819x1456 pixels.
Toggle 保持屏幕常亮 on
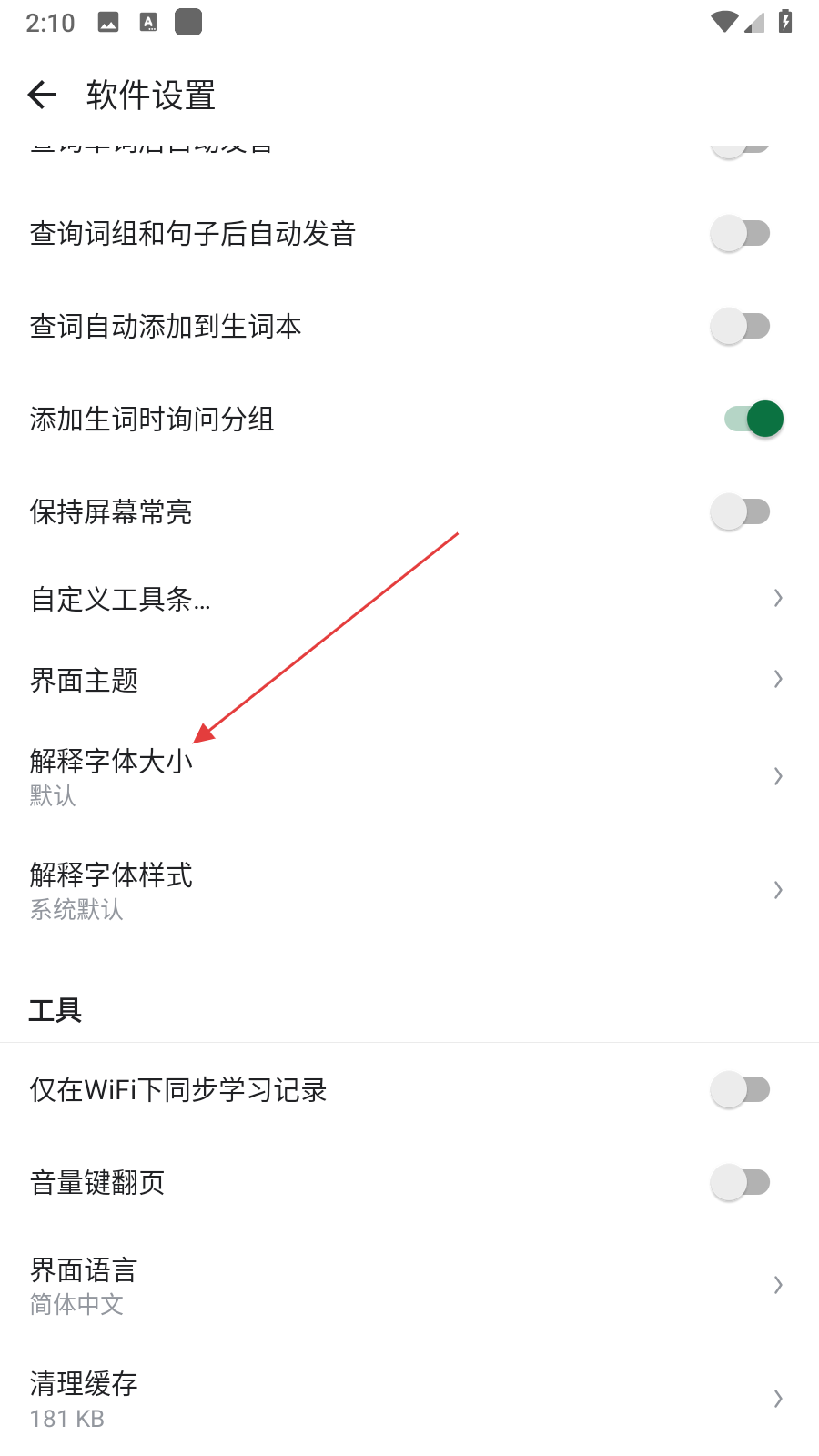click(x=741, y=512)
